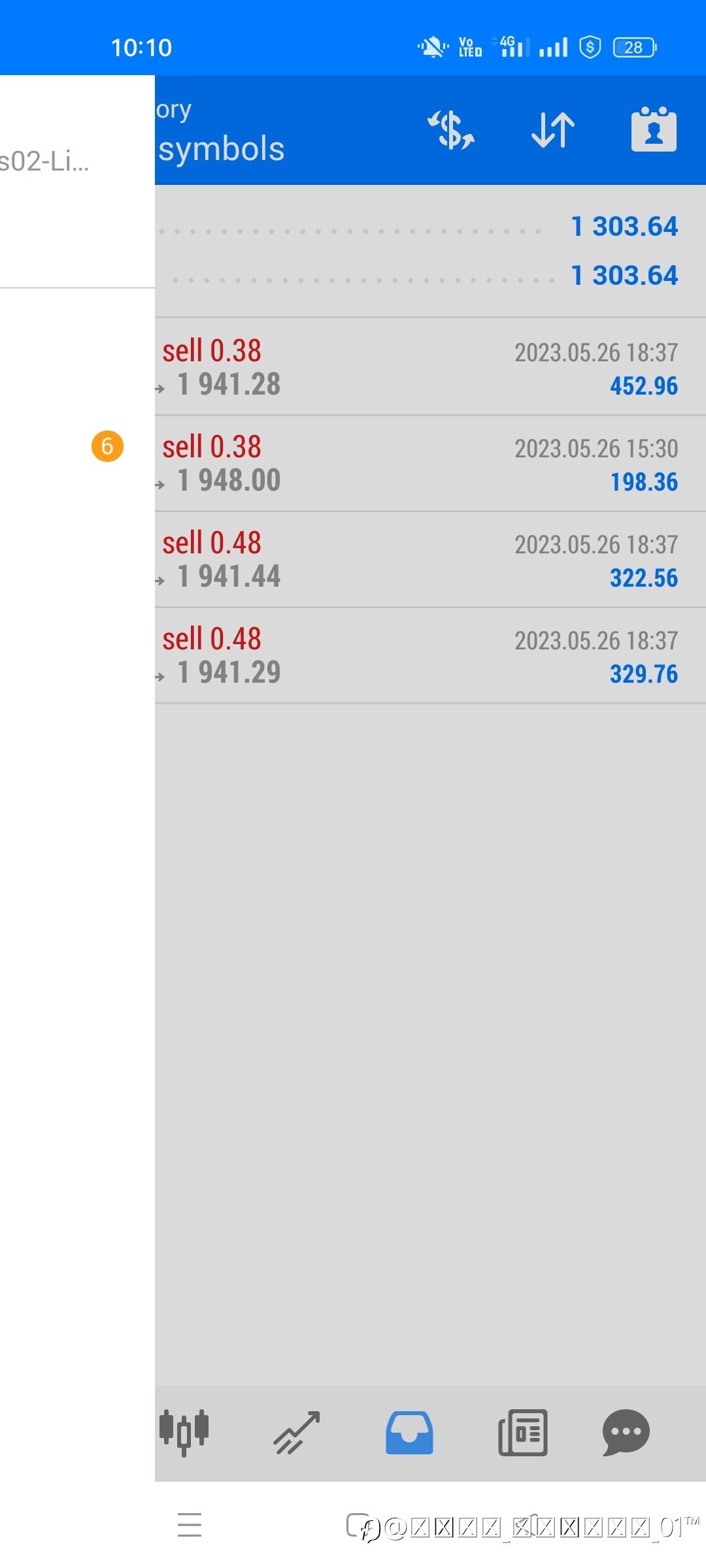Screen dimensions: 706x1568
Task: Switch to the candlestick chart tab
Action: pyautogui.click(x=184, y=1432)
